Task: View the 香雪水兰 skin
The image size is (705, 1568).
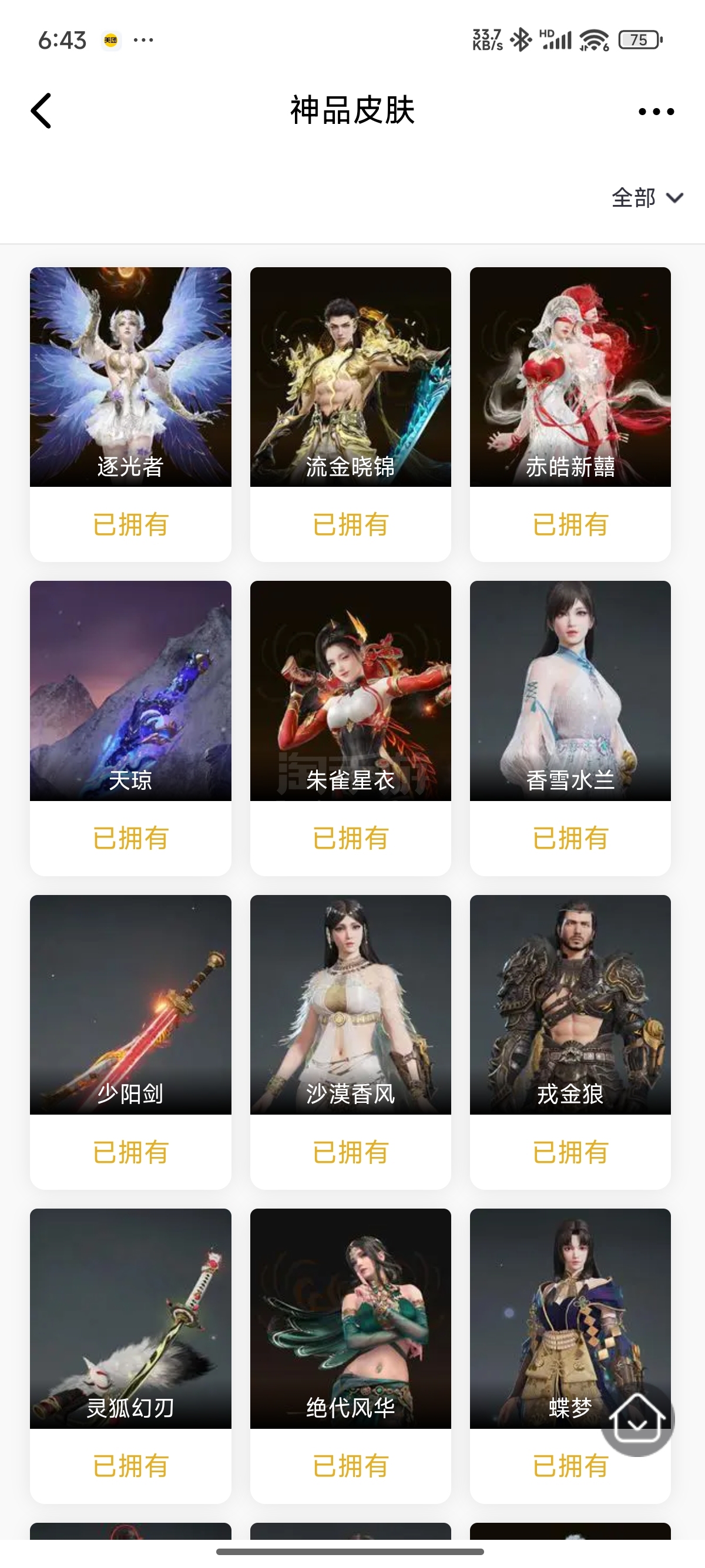Action: pos(570,691)
